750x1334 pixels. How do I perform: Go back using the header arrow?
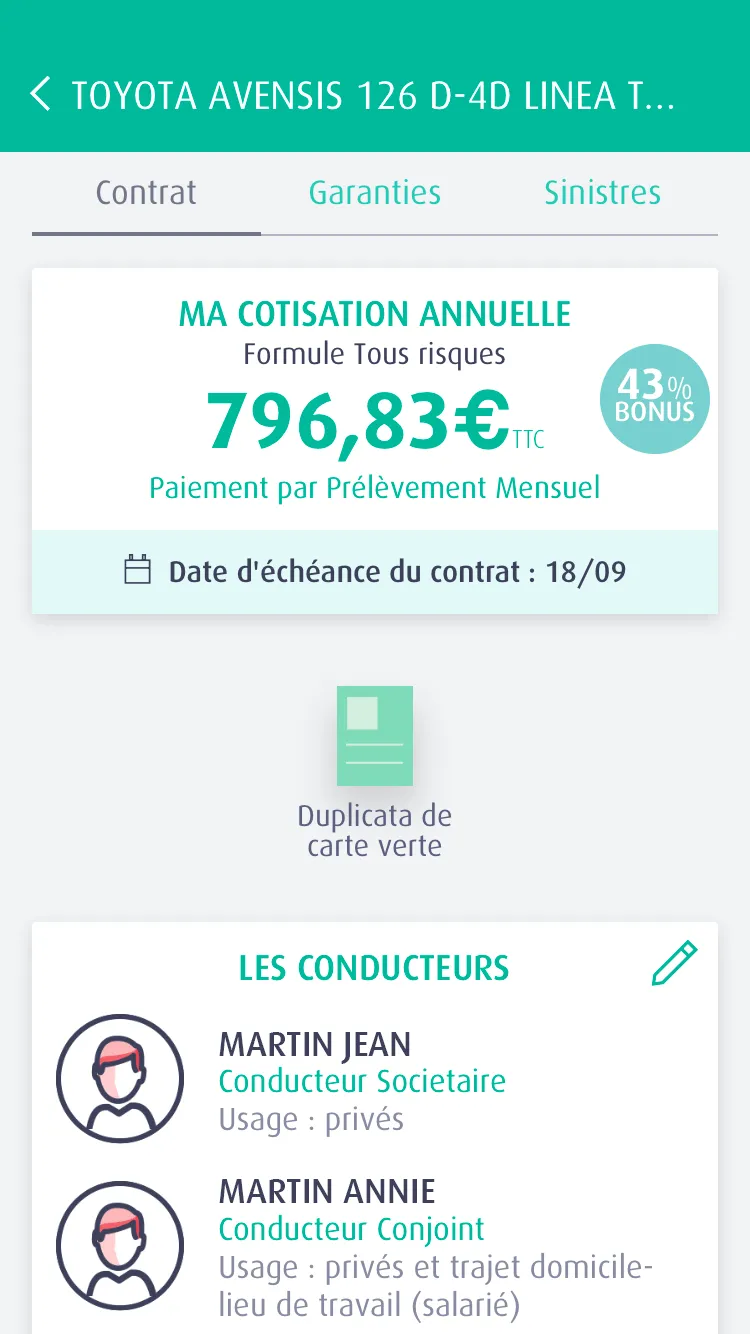[41, 95]
